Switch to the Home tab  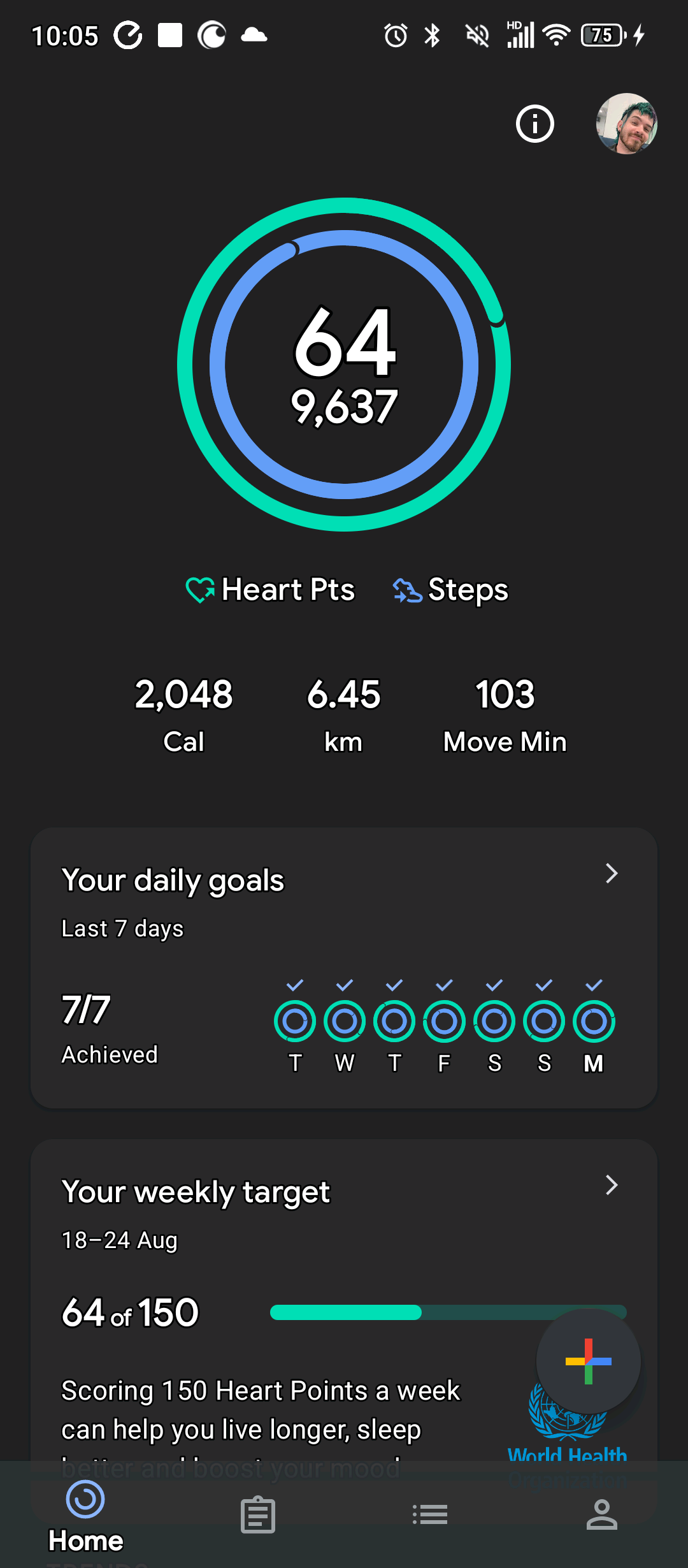[x=86, y=1516]
